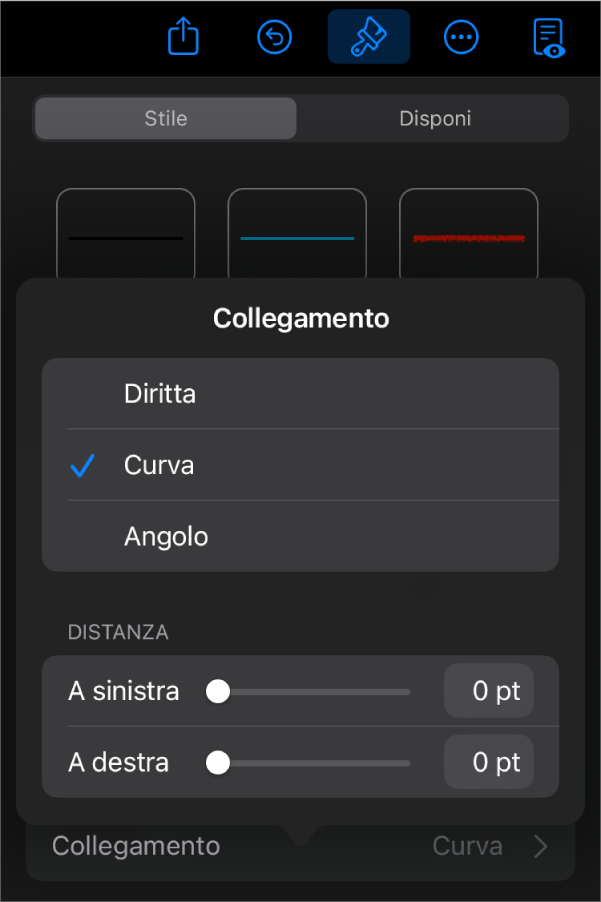Tap the Collegamento row showing Curva
The width and height of the screenshot is (601, 902).
[x=300, y=847]
